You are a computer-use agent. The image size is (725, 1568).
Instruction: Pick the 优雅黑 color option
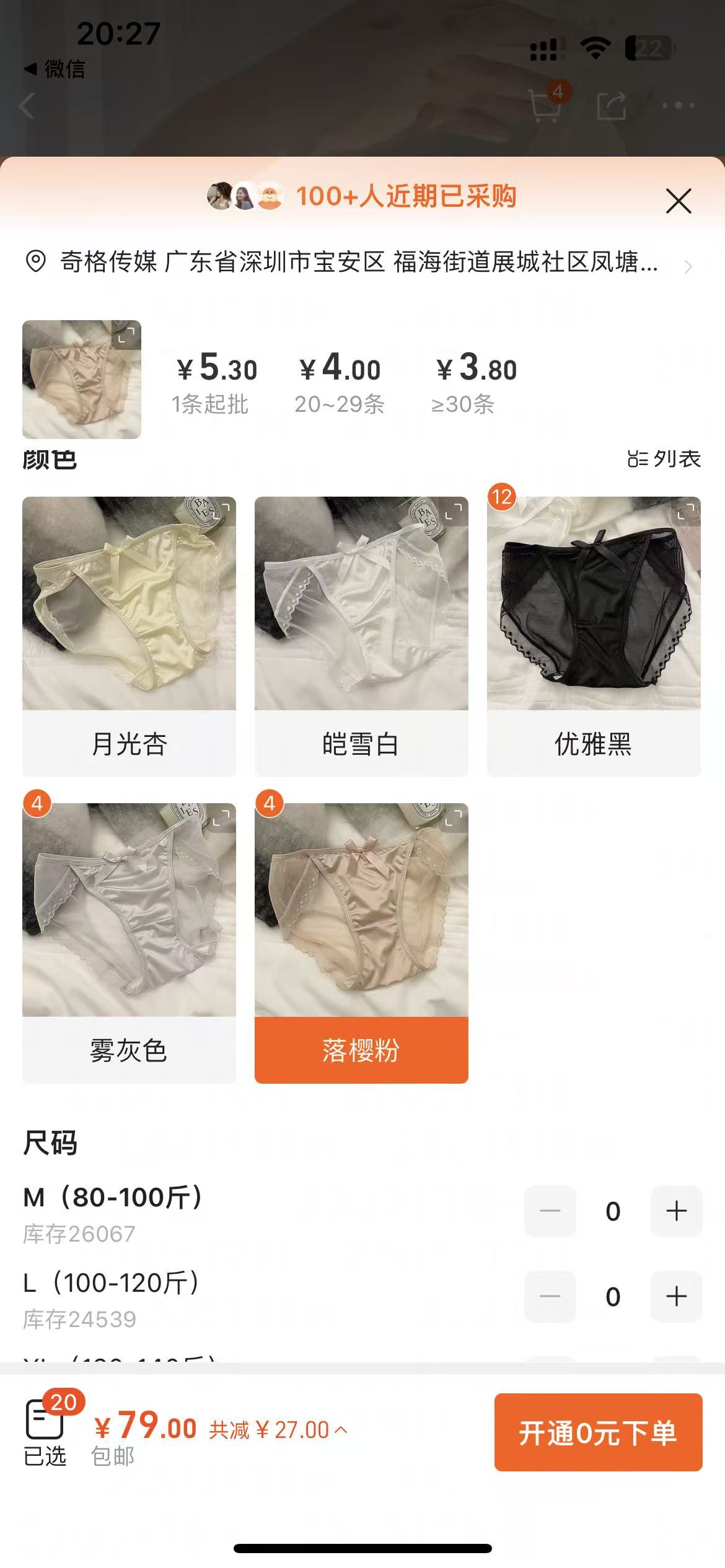tap(594, 636)
